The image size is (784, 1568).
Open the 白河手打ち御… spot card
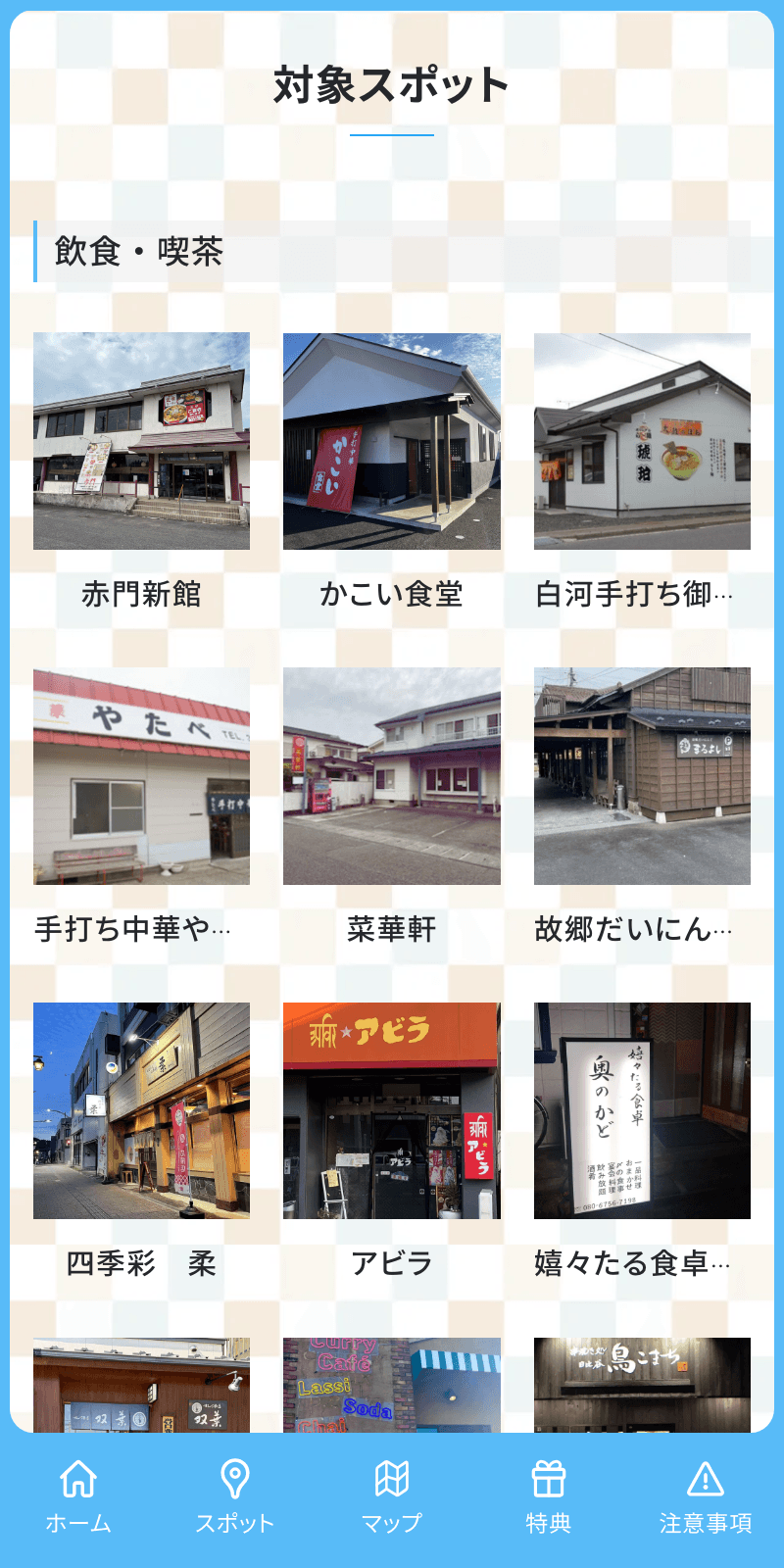642,441
